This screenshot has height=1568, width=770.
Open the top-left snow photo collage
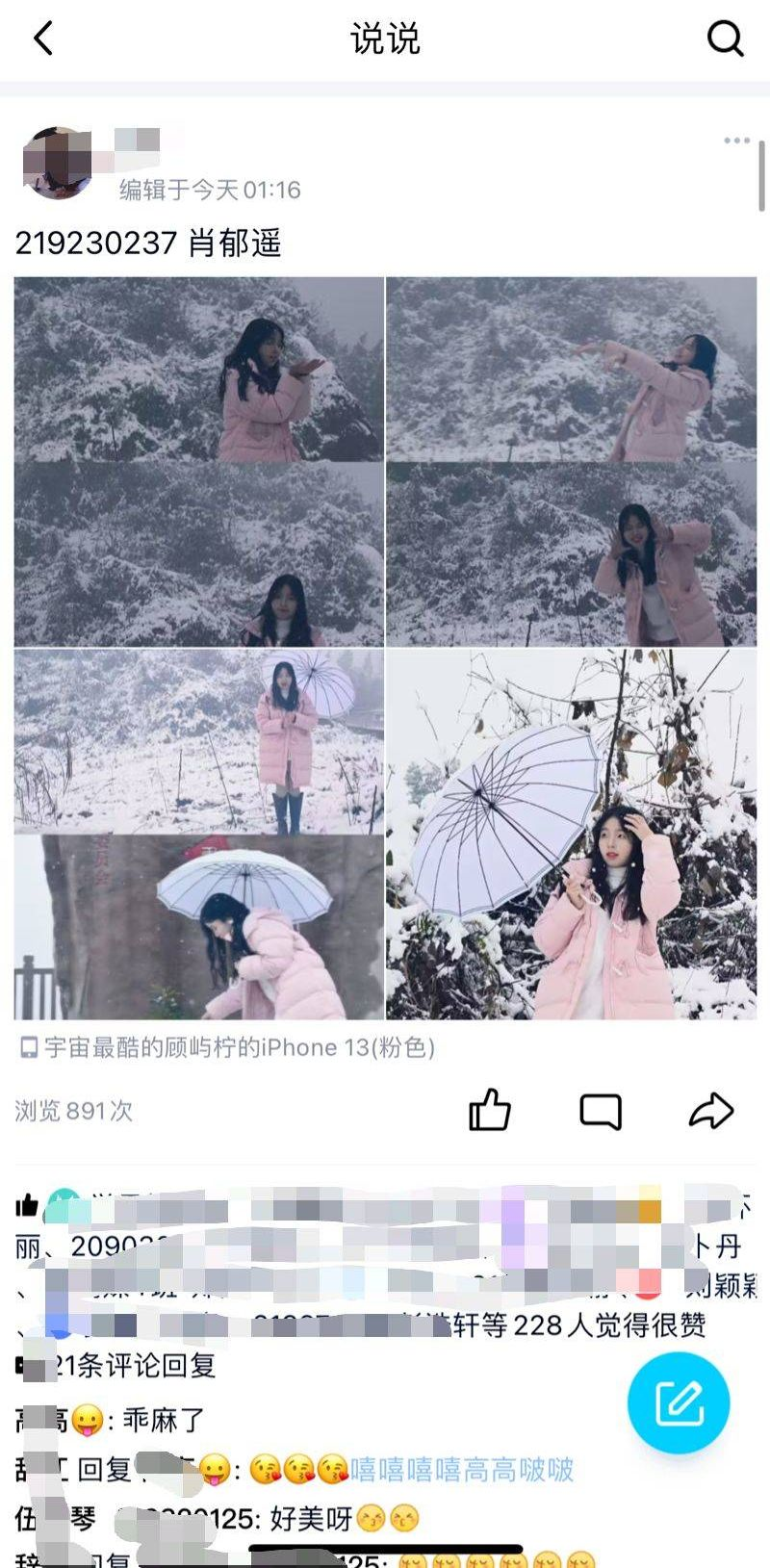198,461
